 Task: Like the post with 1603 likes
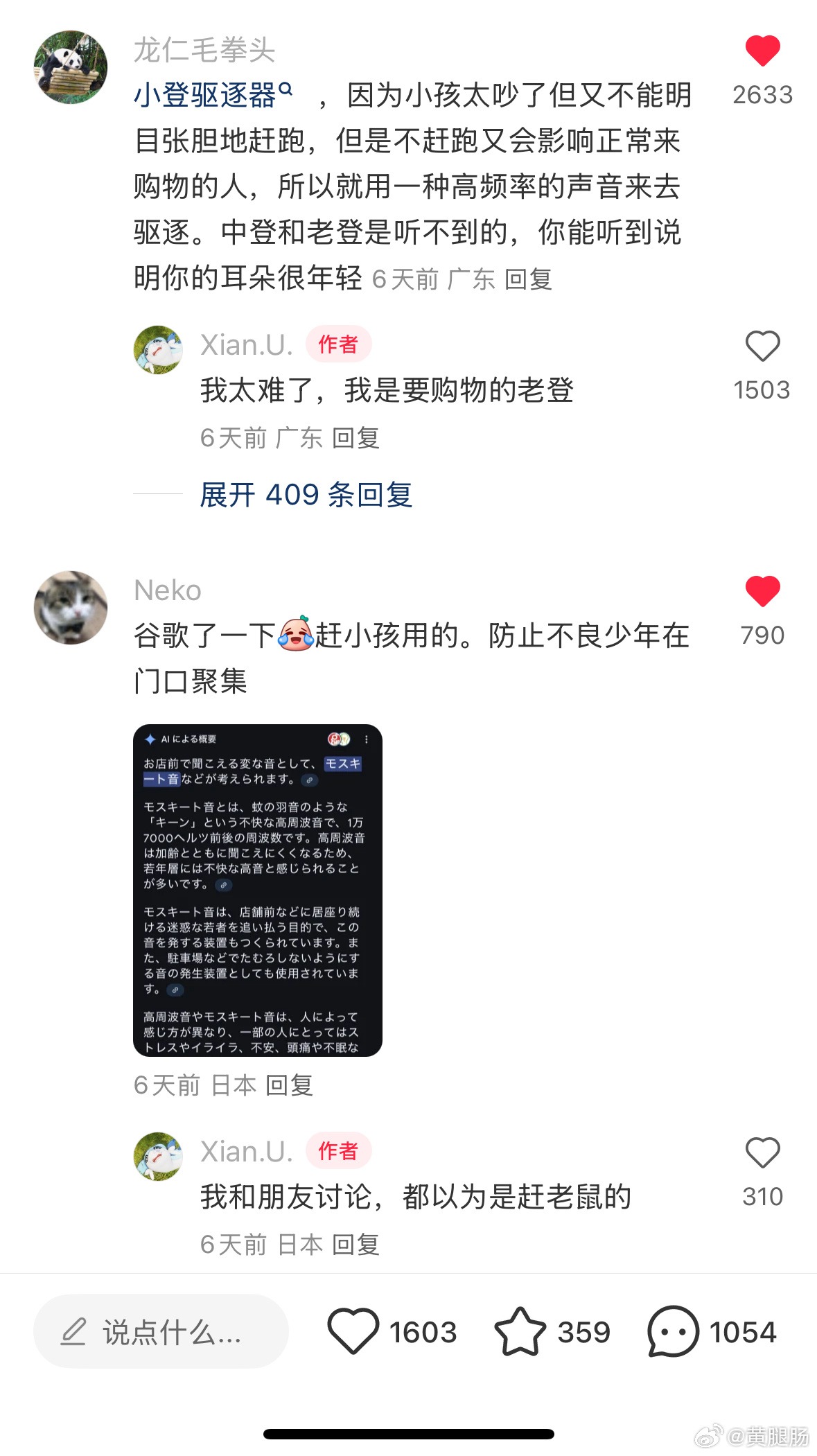click(353, 1331)
